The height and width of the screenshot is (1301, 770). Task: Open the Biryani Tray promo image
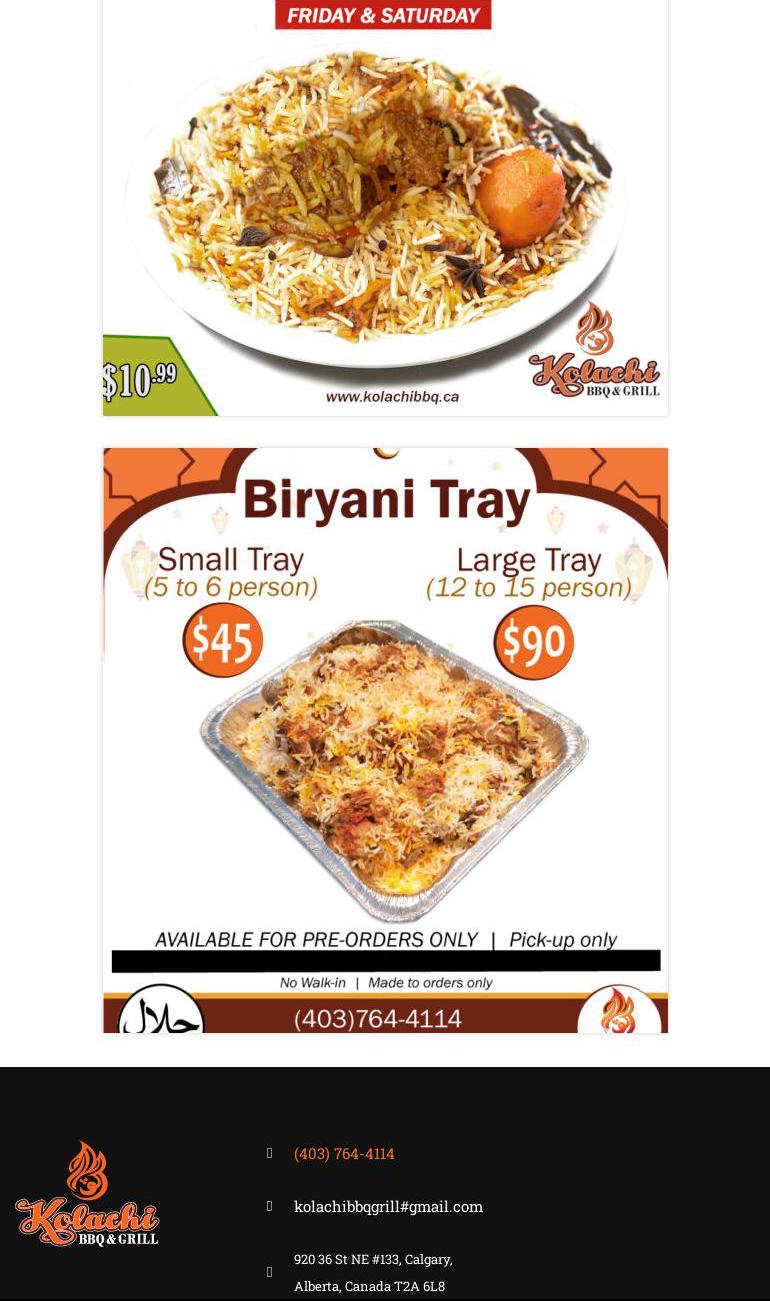385,740
